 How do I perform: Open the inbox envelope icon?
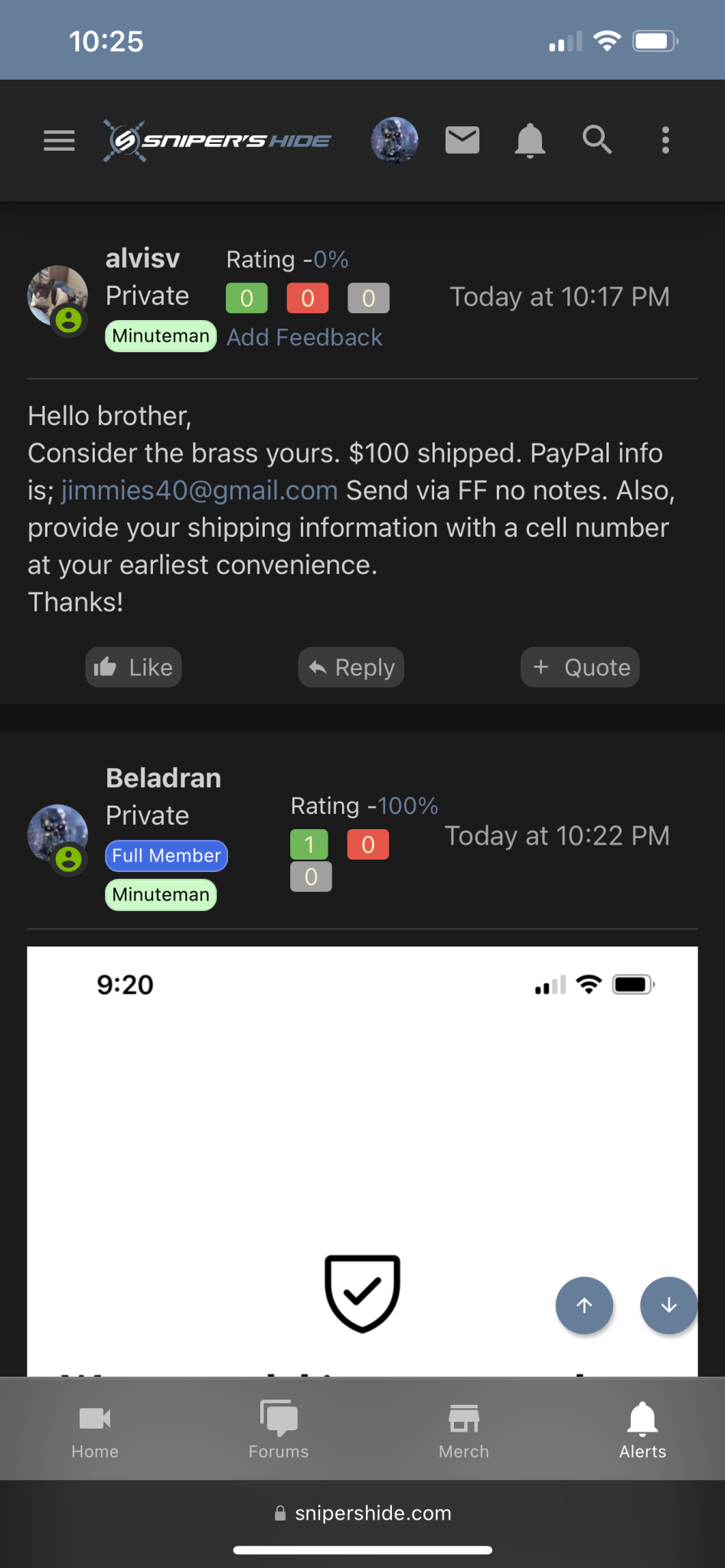[x=462, y=141]
